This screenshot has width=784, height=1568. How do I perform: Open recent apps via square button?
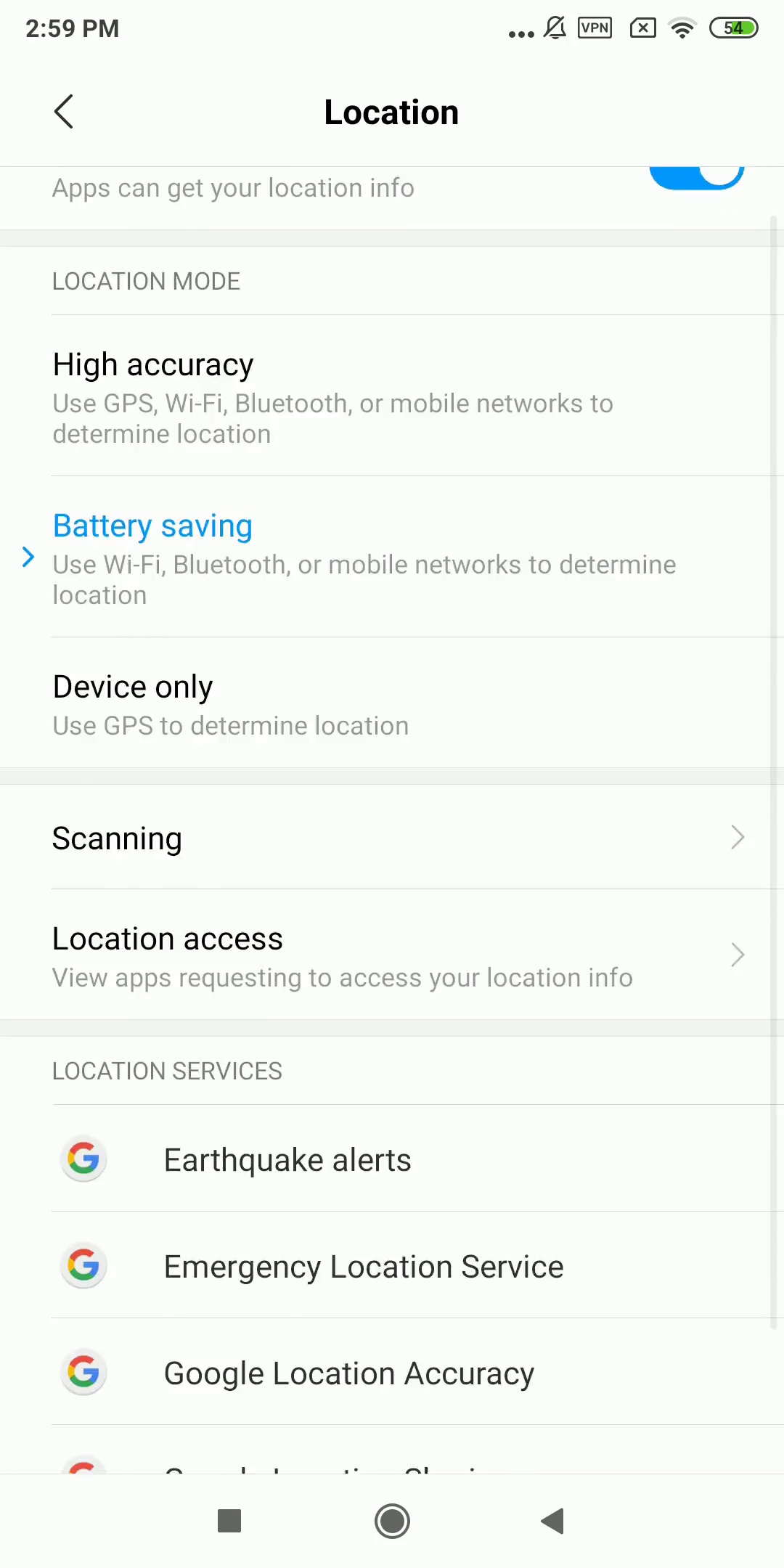[229, 1521]
